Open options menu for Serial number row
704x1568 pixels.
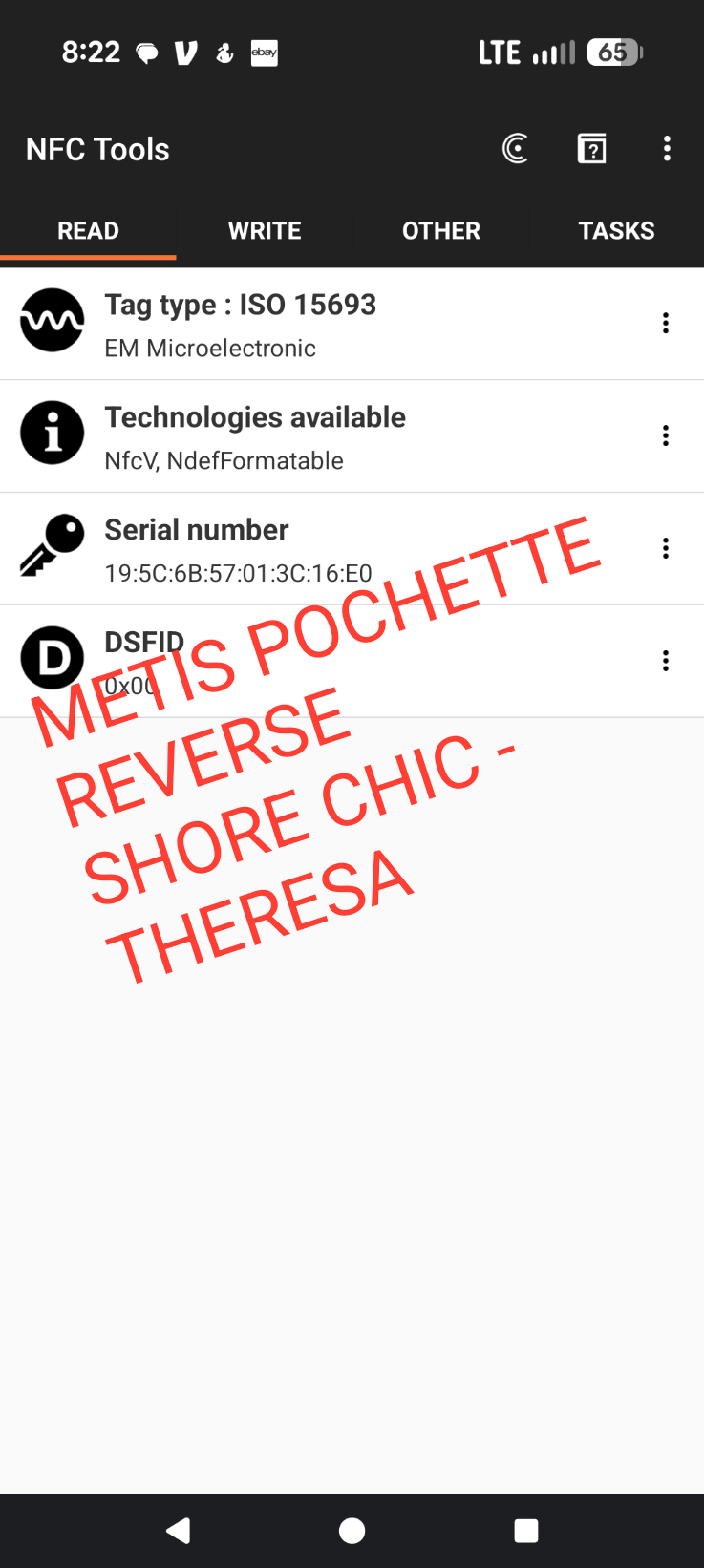click(x=666, y=548)
